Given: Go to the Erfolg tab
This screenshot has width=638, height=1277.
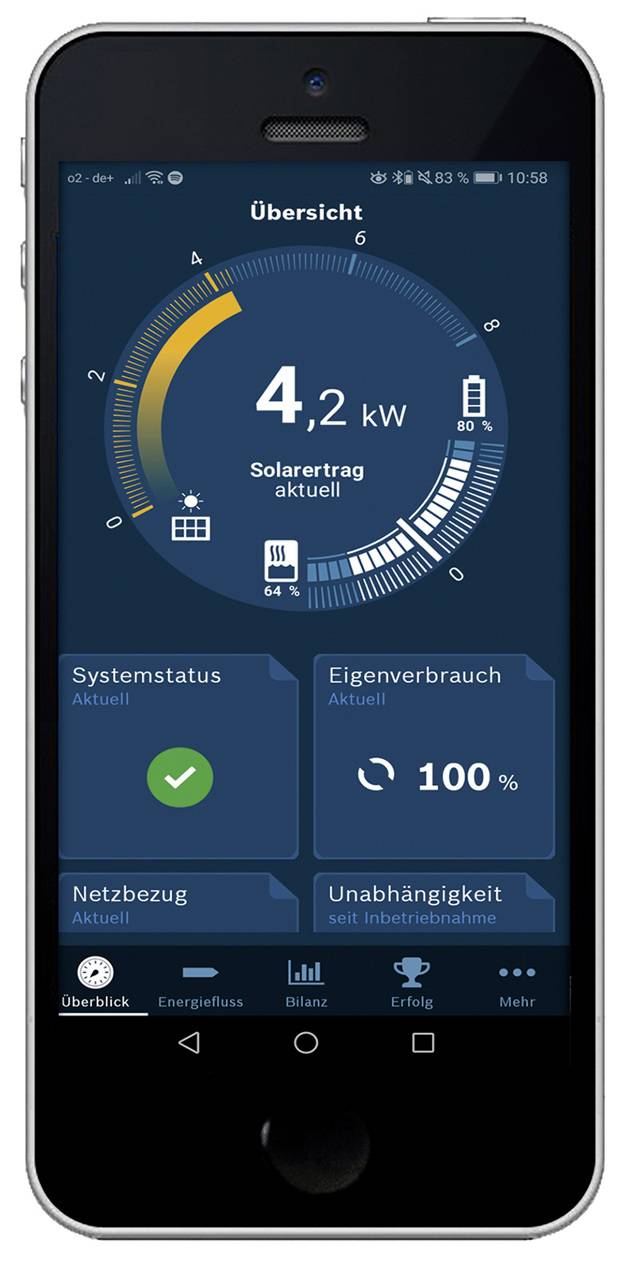Looking at the screenshot, I should 411,983.
